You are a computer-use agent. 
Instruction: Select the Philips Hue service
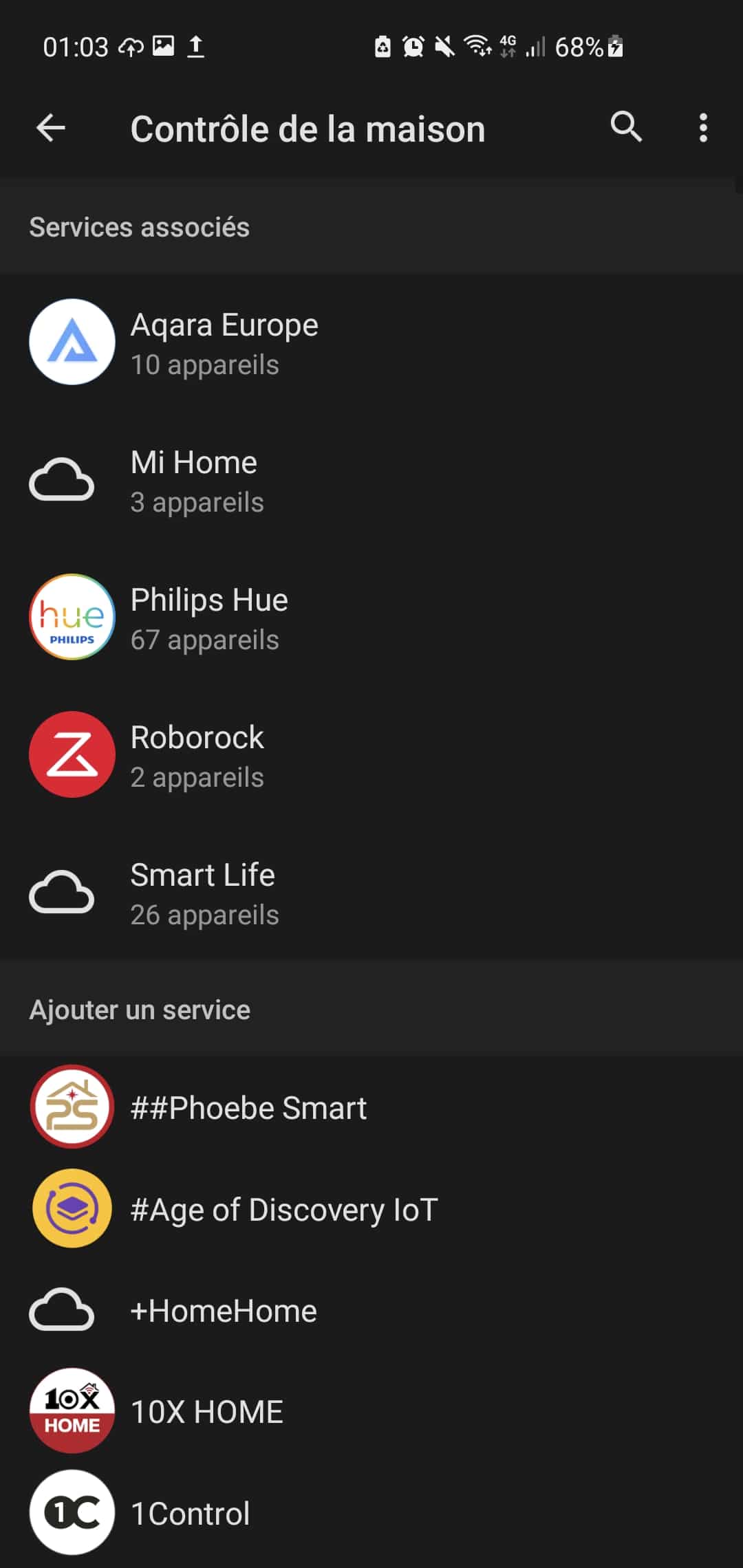371,617
